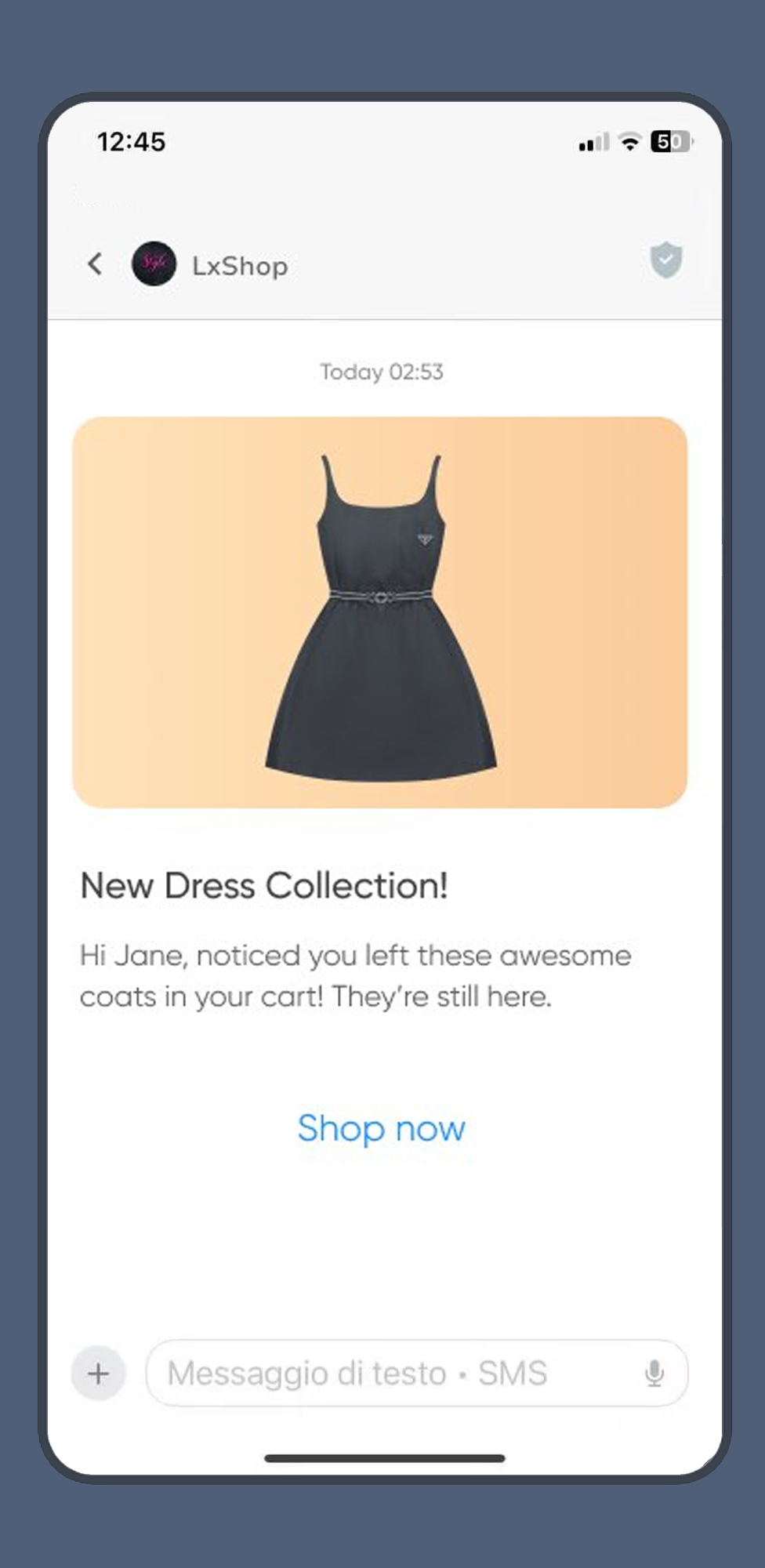The width and height of the screenshot is (765, 1568).
Task: Tap the Shop now link
Action: pyautogui.click(x=381, y=1129)
